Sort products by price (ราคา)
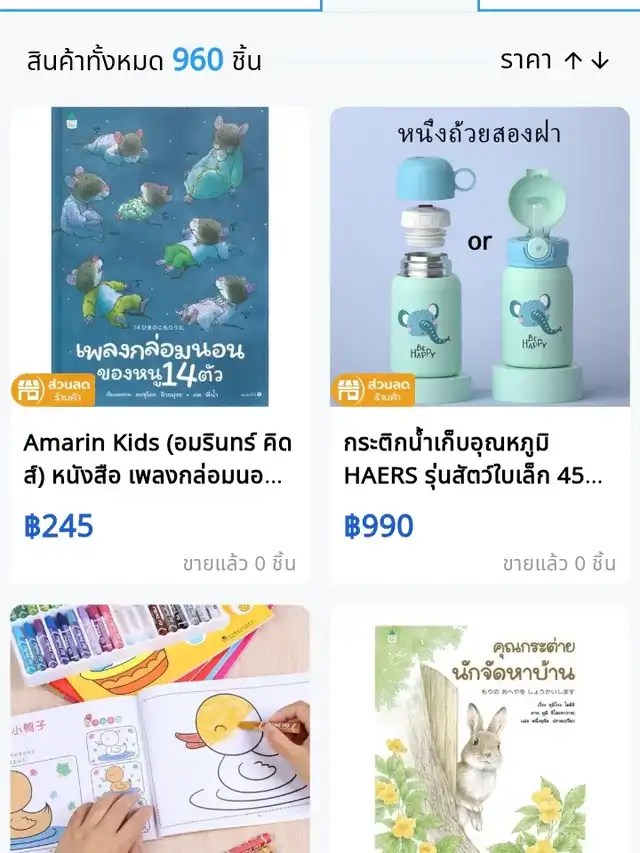 554,60
